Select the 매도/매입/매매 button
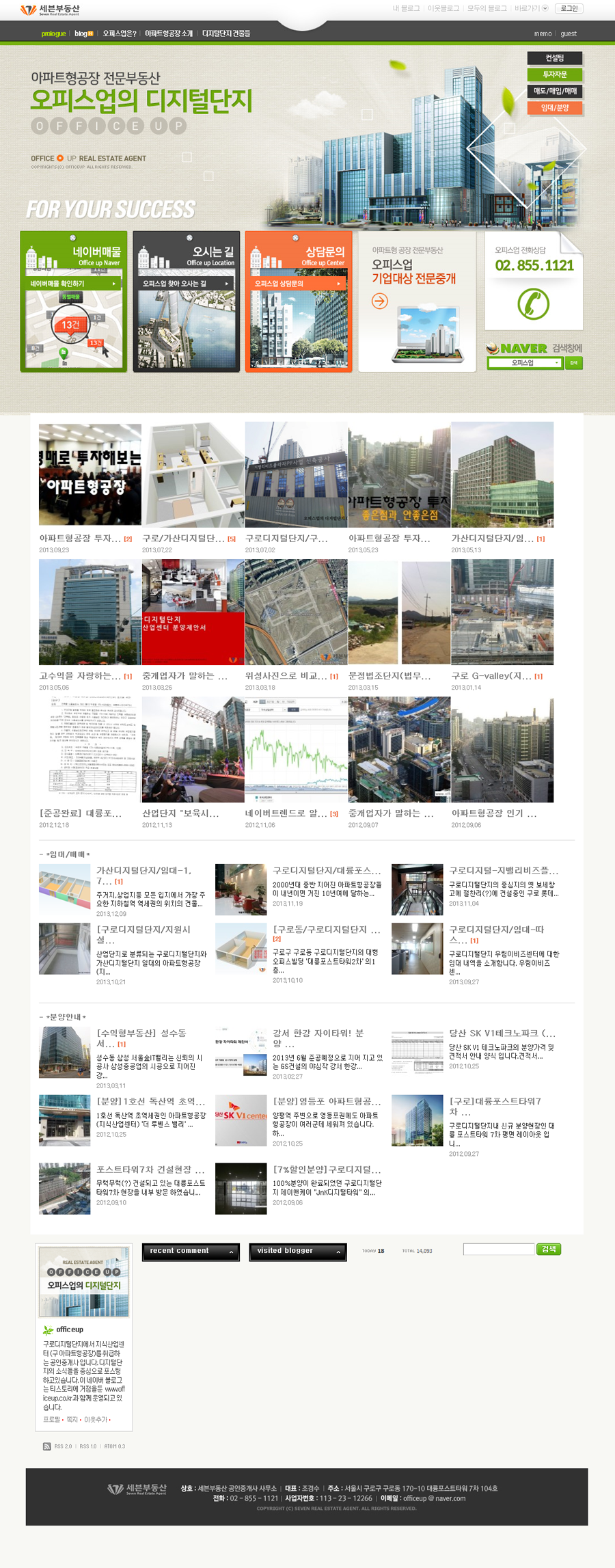This screenshot has height=1568, width=615. pos(554,91)
